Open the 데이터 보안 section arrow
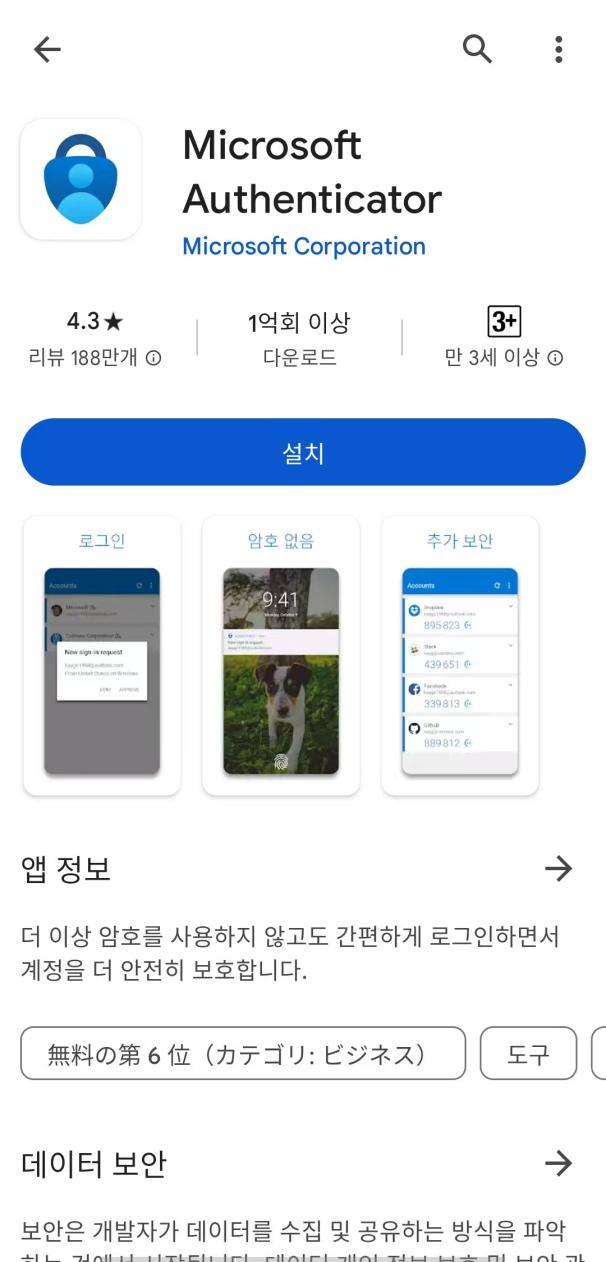 point(558,1163)
